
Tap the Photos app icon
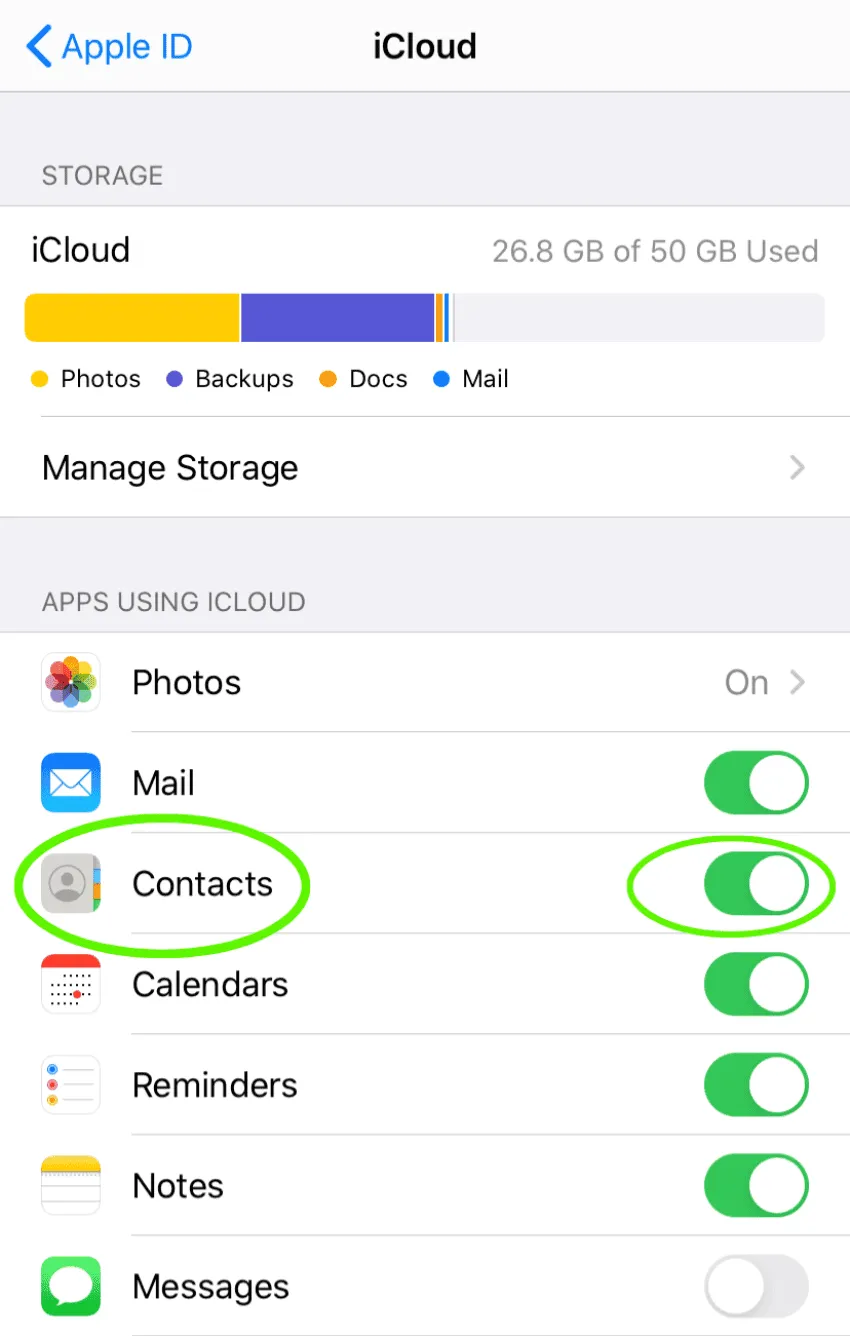pyautogui.click(x=70, y=682)
